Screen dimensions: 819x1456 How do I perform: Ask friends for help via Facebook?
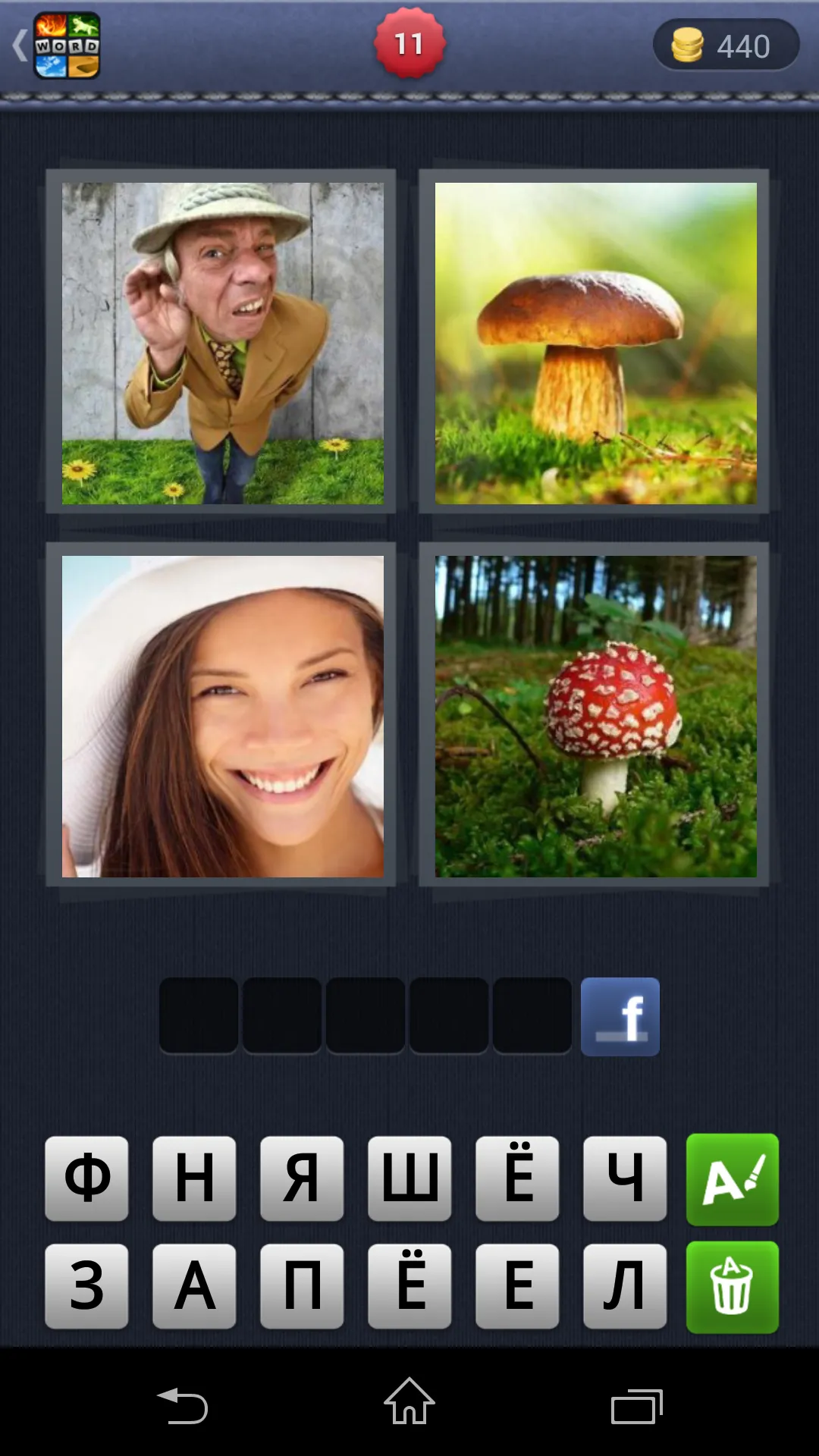[620, 1016]
